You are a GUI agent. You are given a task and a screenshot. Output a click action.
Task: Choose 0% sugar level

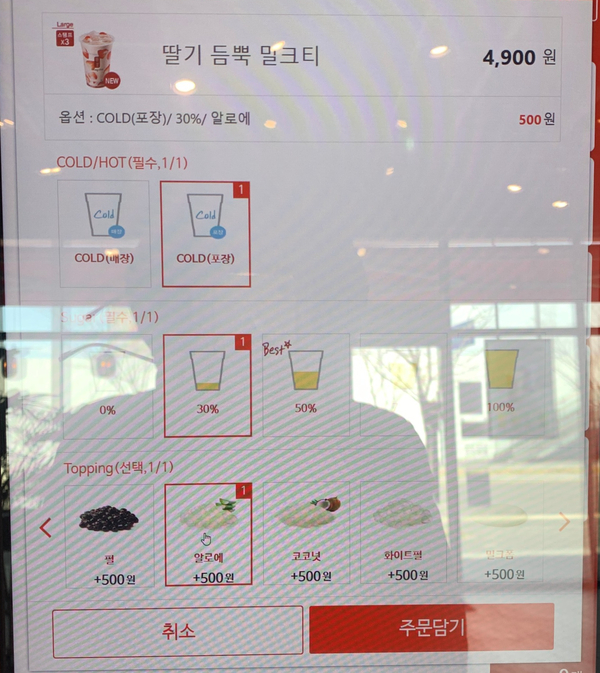tap(108, 385)
